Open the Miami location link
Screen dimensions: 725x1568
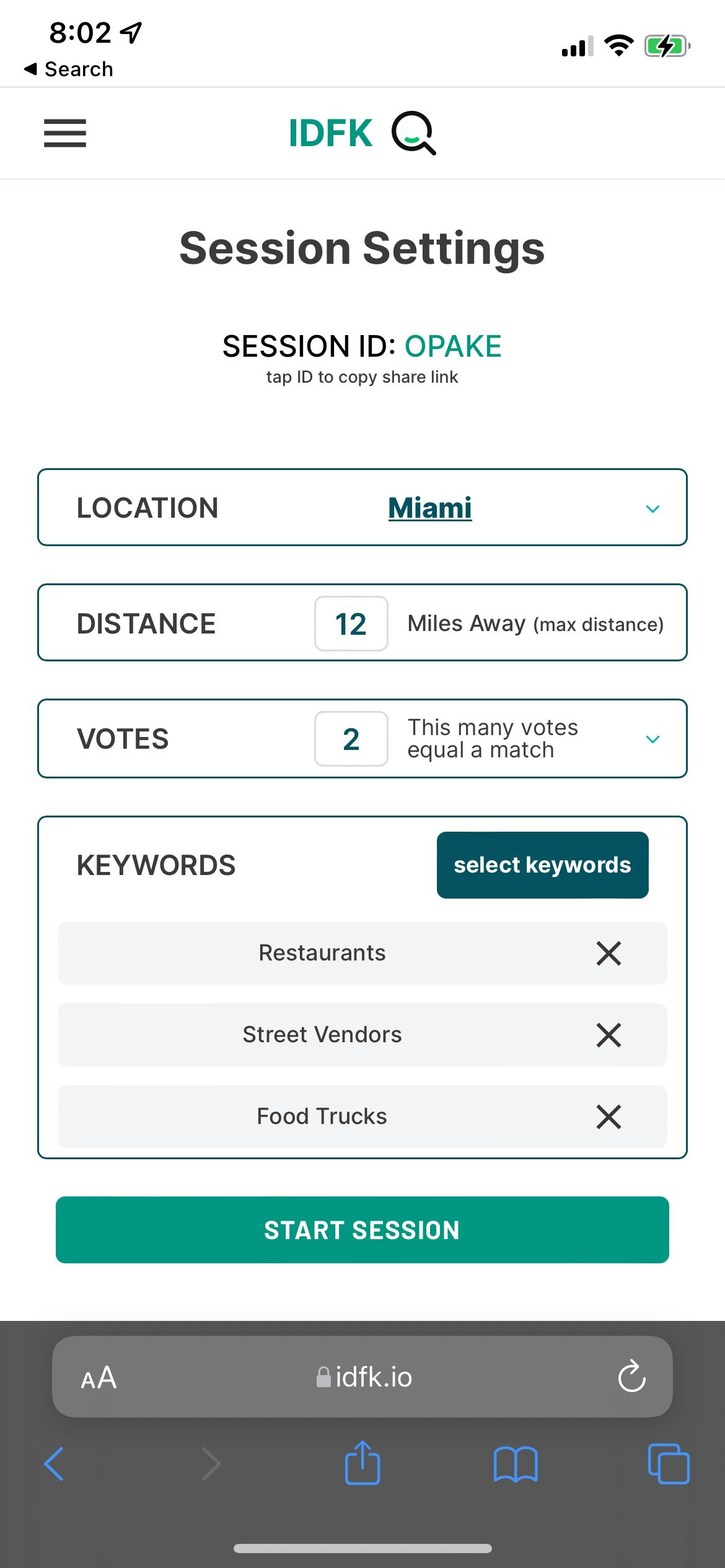pyautogui.click(x=429, y=508)
